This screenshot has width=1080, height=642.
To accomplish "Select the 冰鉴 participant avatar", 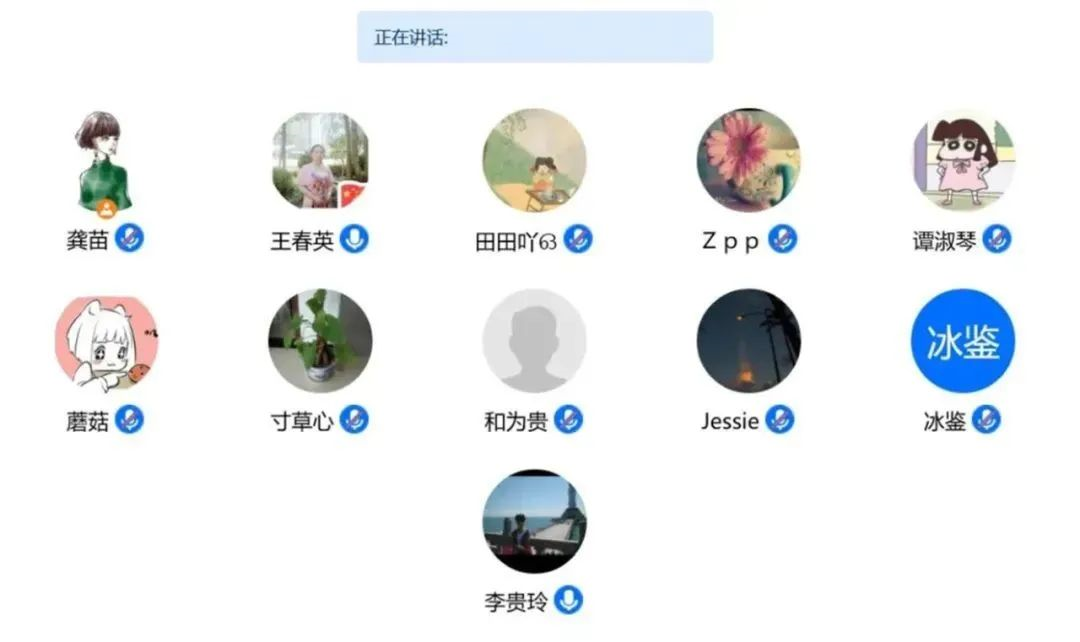I will (x=962, y=341).
